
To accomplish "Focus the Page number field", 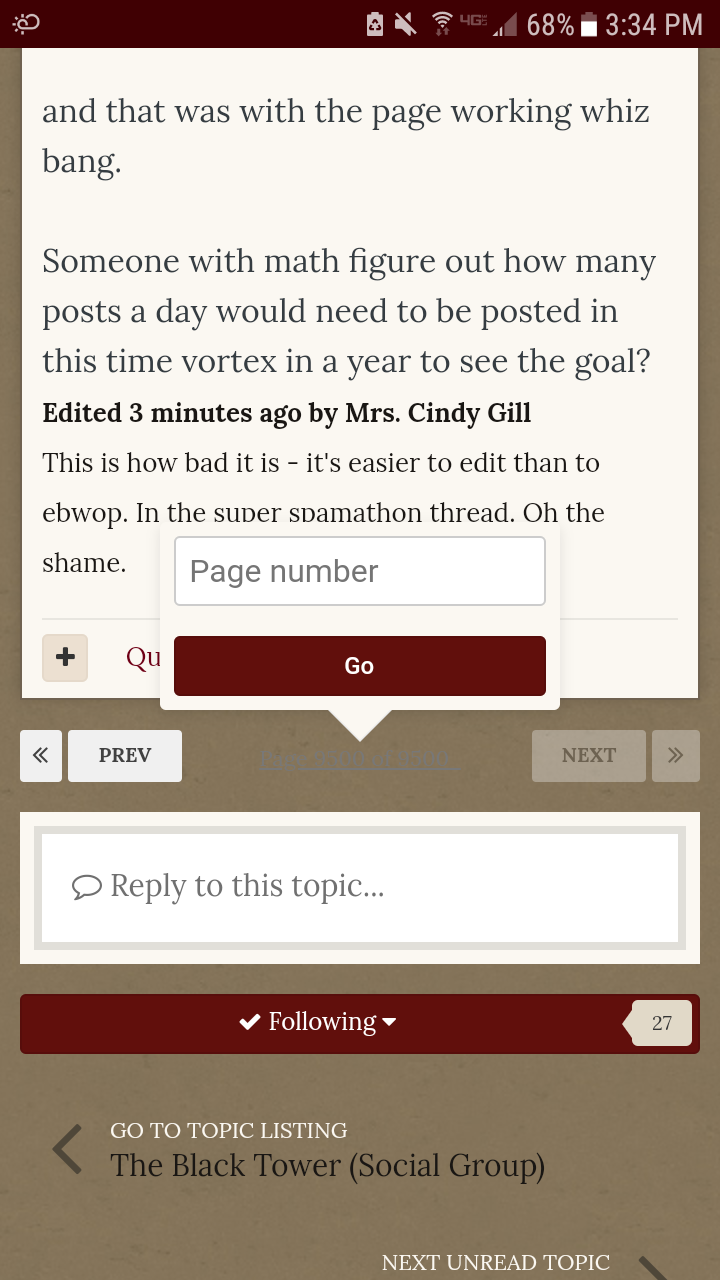I will click(360, 571).
